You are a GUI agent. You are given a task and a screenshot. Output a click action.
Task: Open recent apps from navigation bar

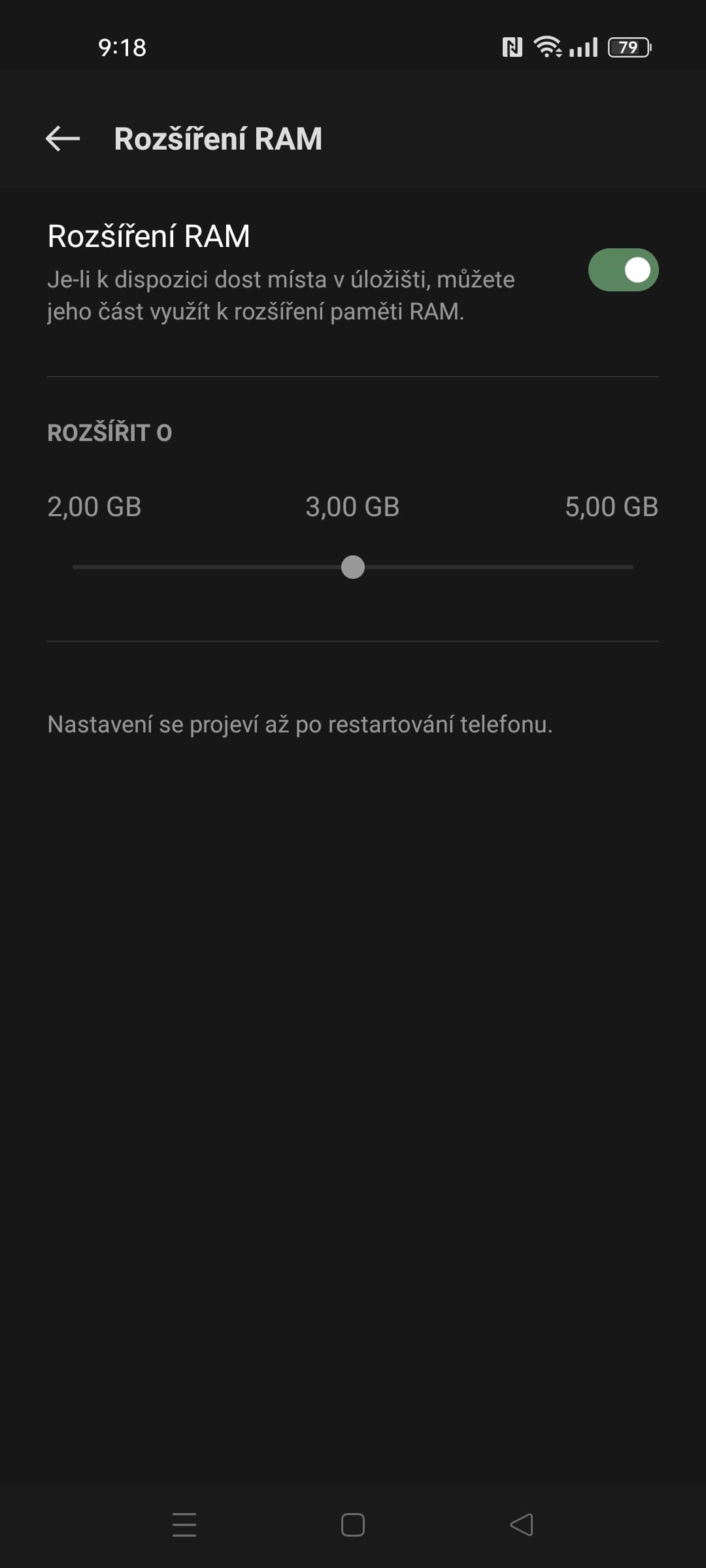pos(184,1525)
